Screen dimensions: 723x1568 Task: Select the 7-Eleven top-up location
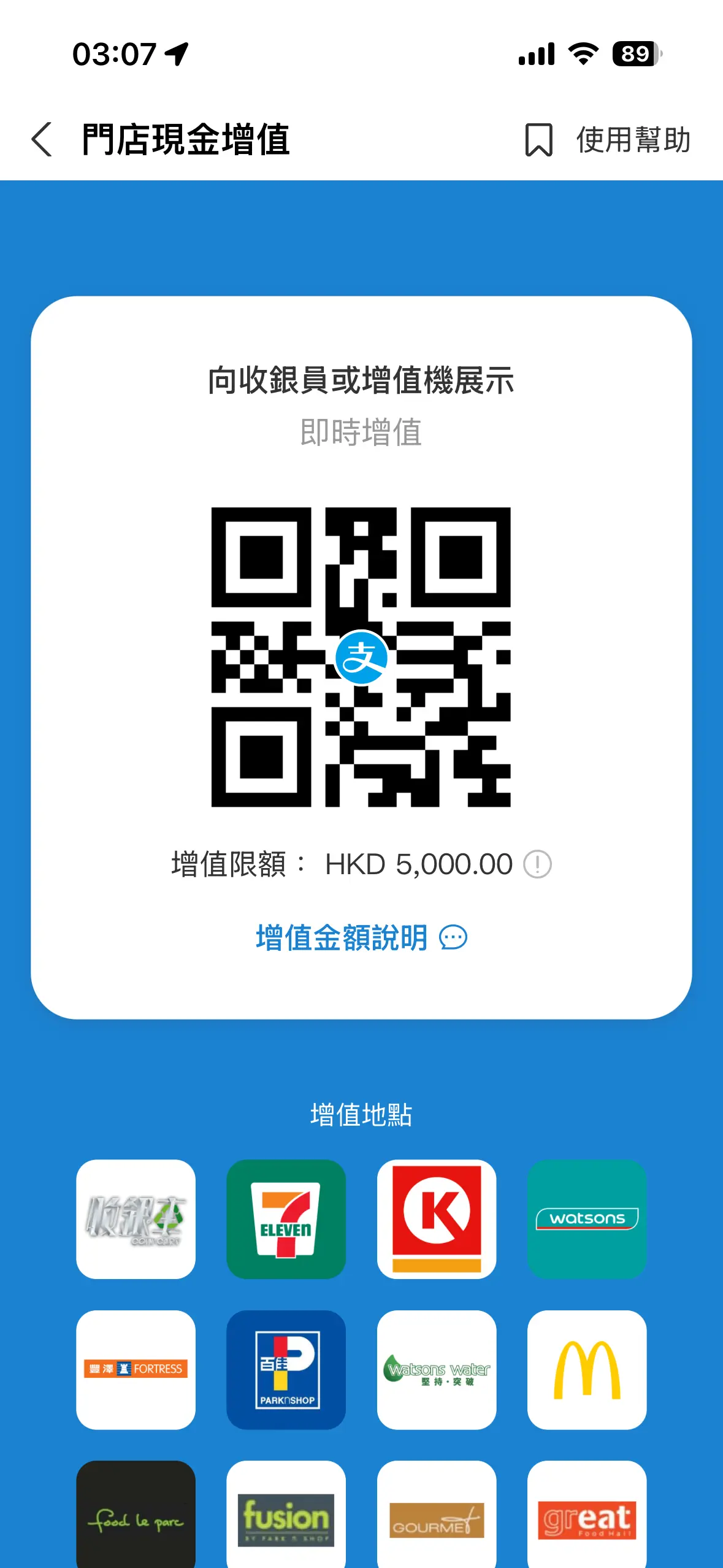pos(286,1219)
